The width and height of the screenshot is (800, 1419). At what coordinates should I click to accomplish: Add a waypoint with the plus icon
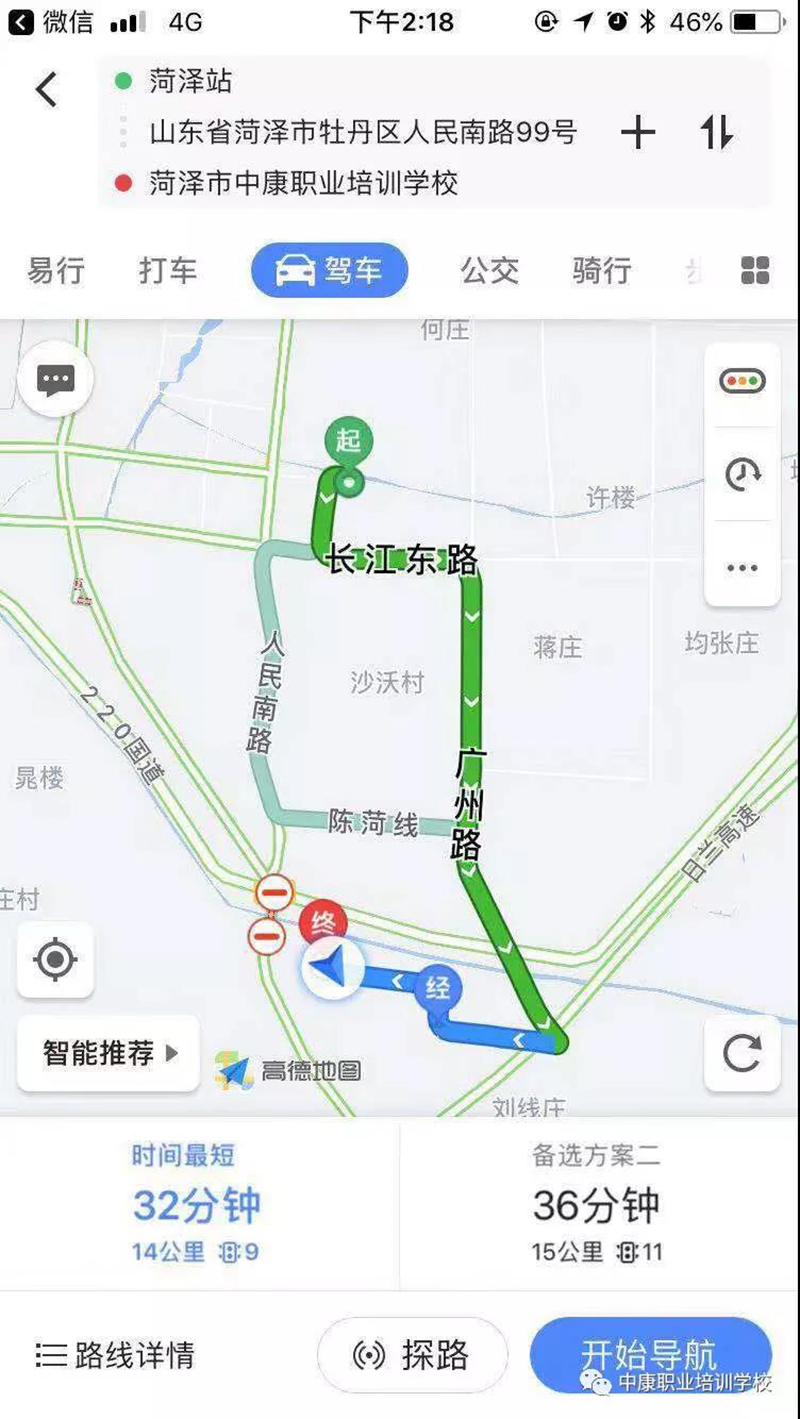[x=638, y=132]
